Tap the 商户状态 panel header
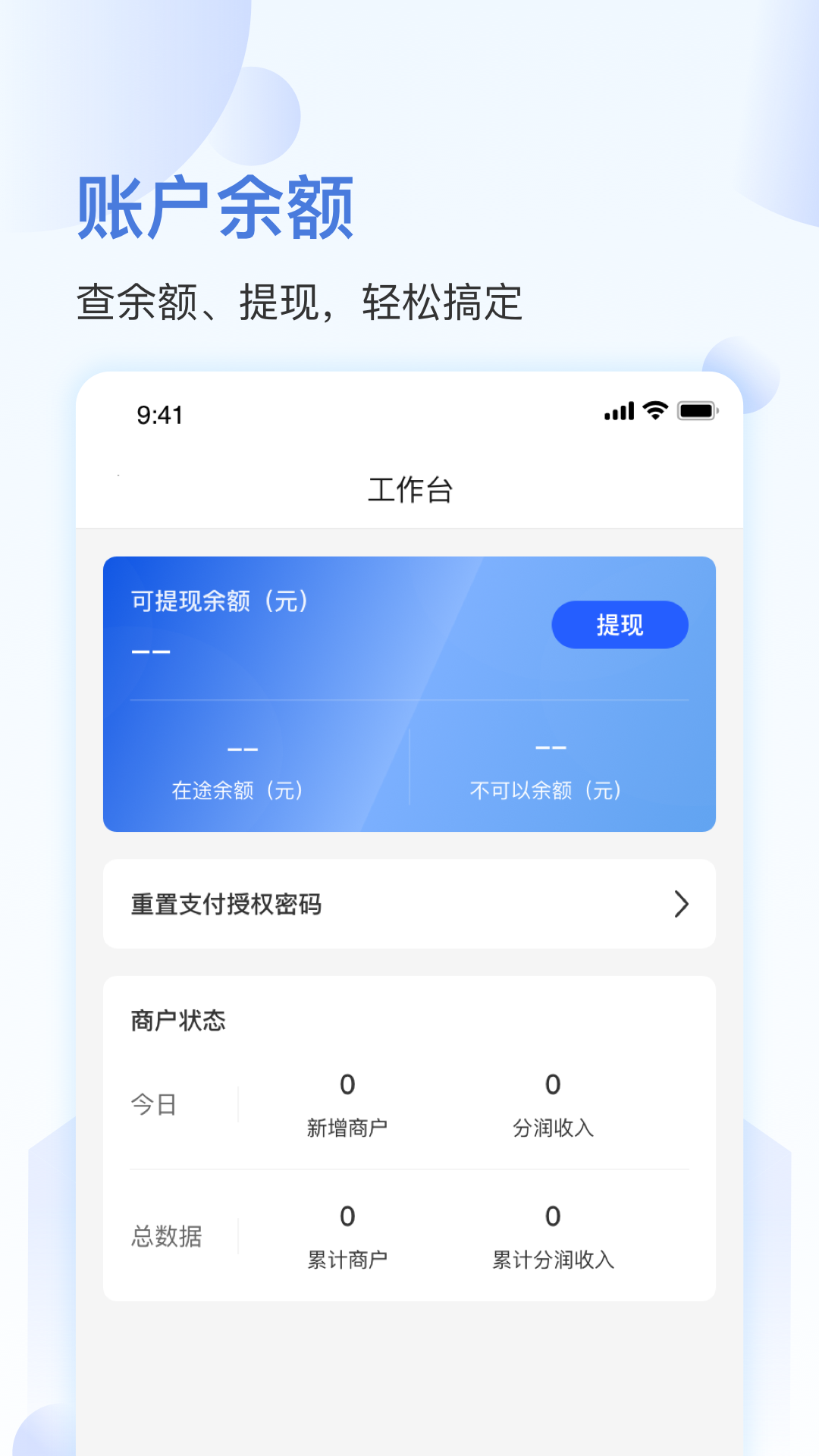 coord(176,1019)
